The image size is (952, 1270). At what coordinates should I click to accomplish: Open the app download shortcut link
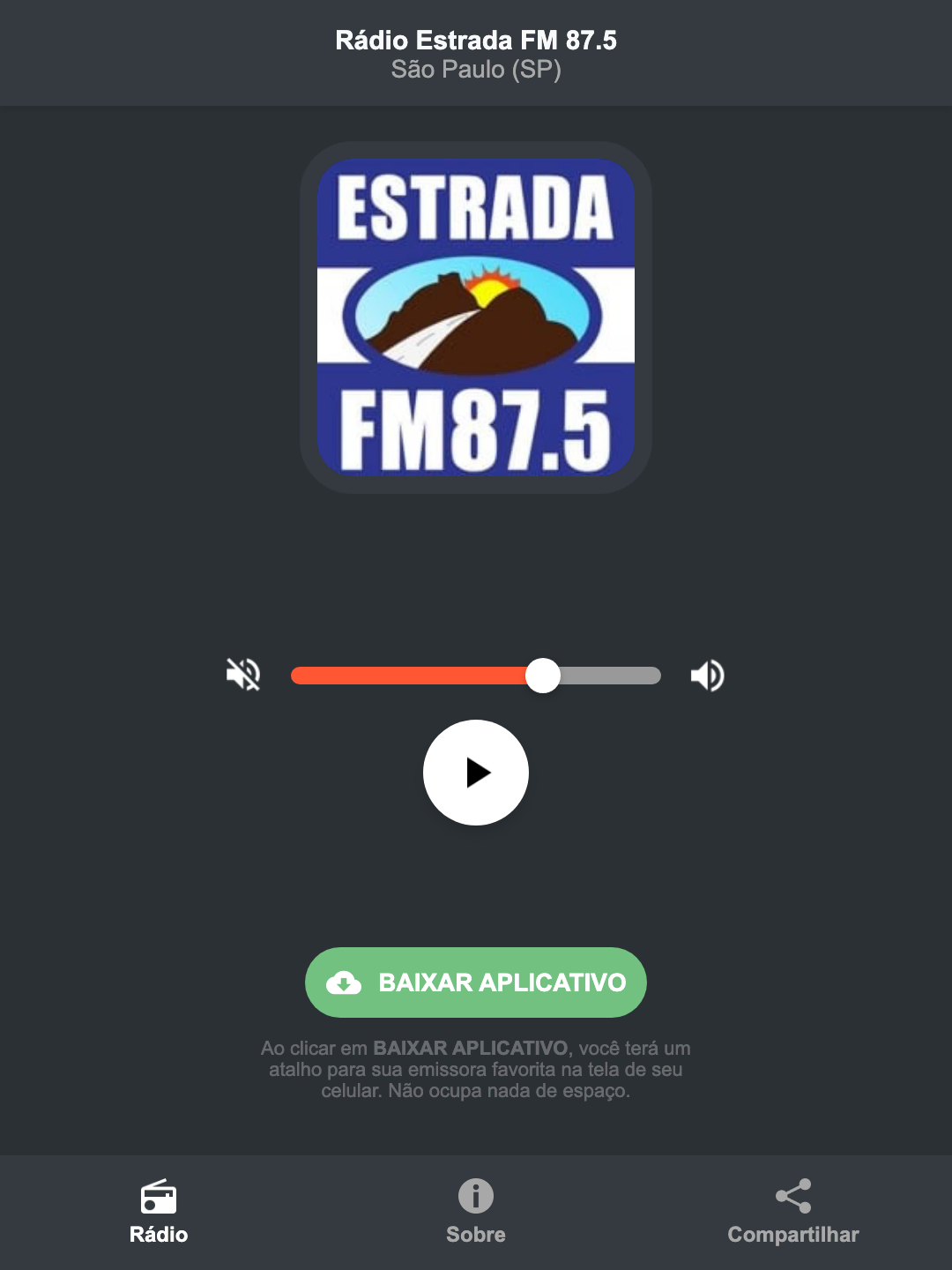pos(476,982)
